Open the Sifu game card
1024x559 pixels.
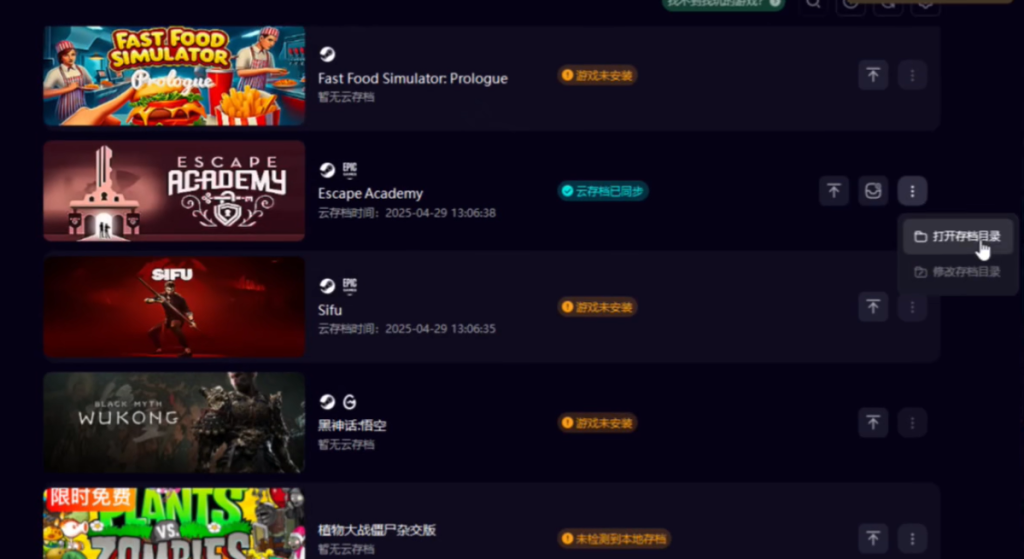174,307
